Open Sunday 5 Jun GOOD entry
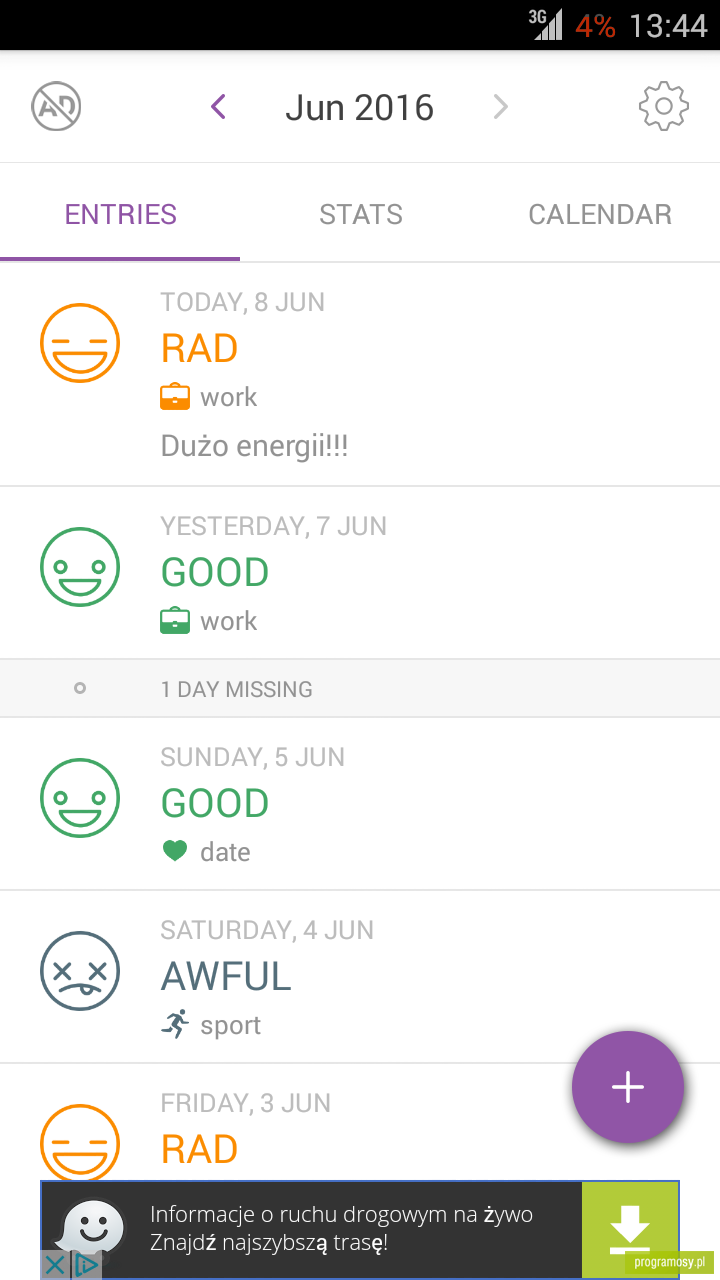 pyautogui.click(x=360, y=804)
